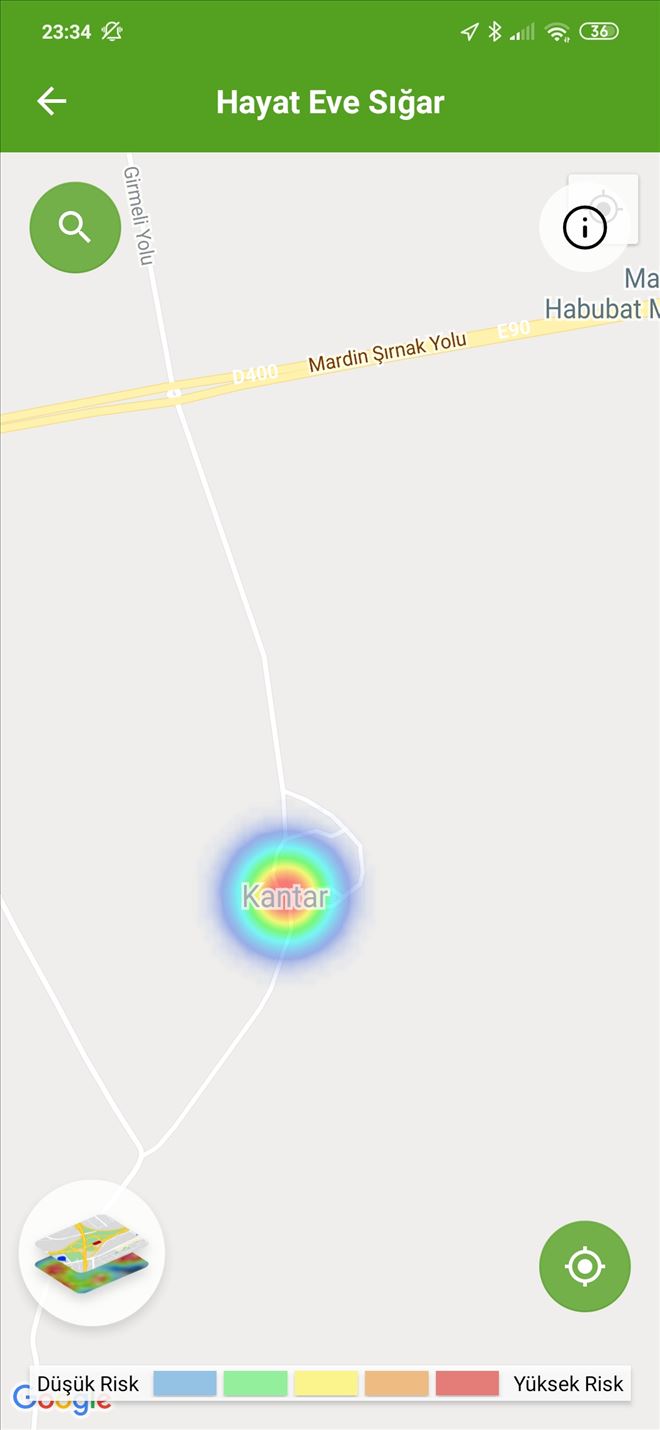The height and width of the screenshot is (1430, 660).
Task: Go back using the header arrow
Action: 51,101
